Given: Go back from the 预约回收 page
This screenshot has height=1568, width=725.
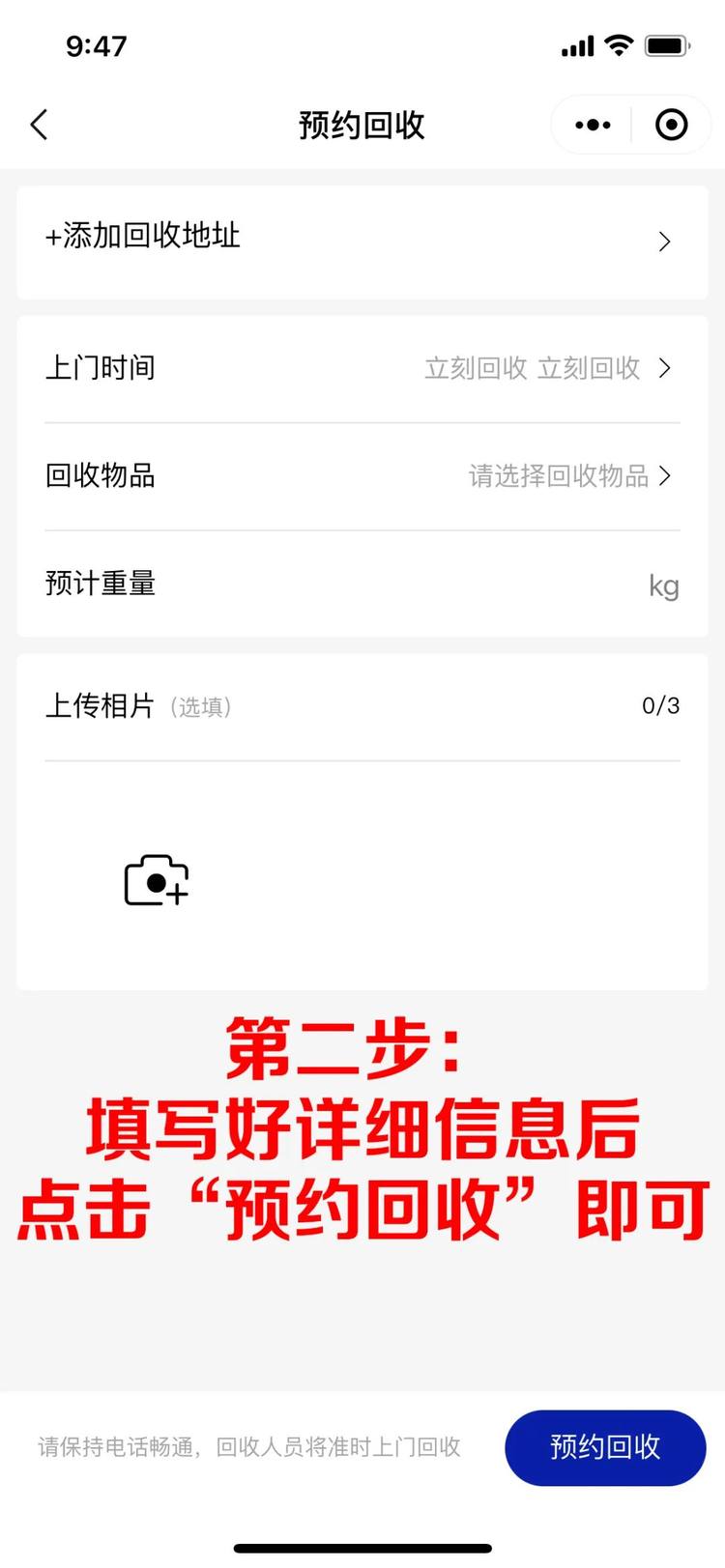Looking at the screenshot, I should (x=40, y=125).
